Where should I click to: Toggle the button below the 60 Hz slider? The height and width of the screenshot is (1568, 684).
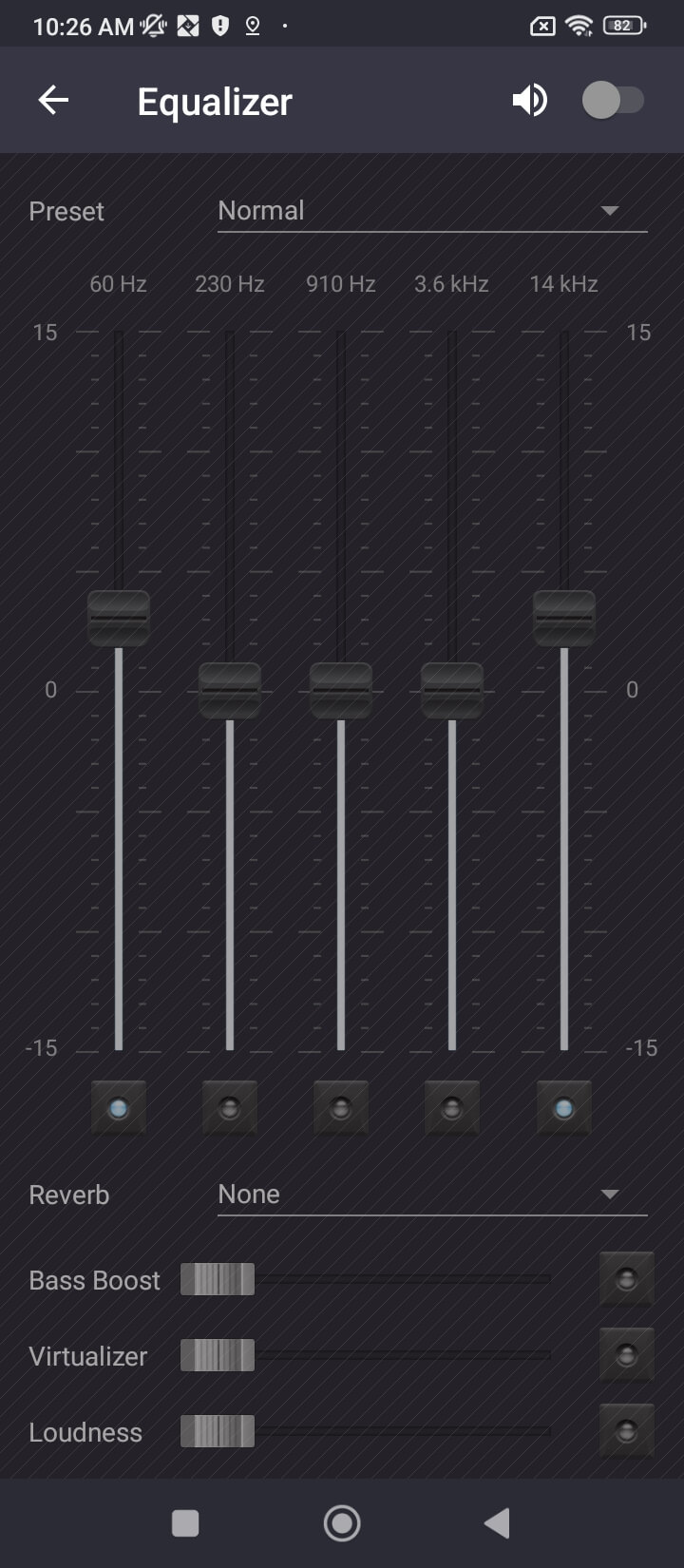coord(119,1108)
